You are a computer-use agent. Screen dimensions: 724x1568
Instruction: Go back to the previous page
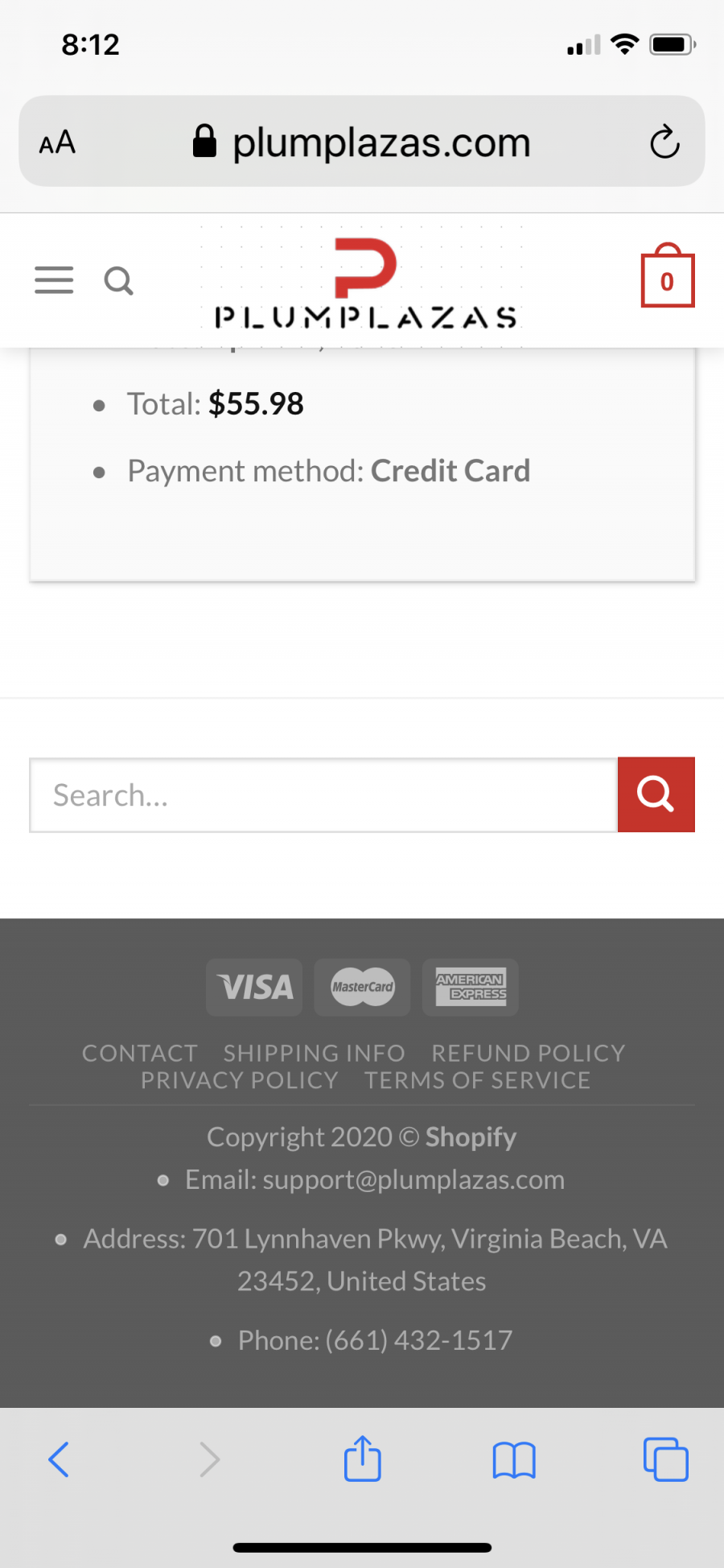tap(59, 1459)
